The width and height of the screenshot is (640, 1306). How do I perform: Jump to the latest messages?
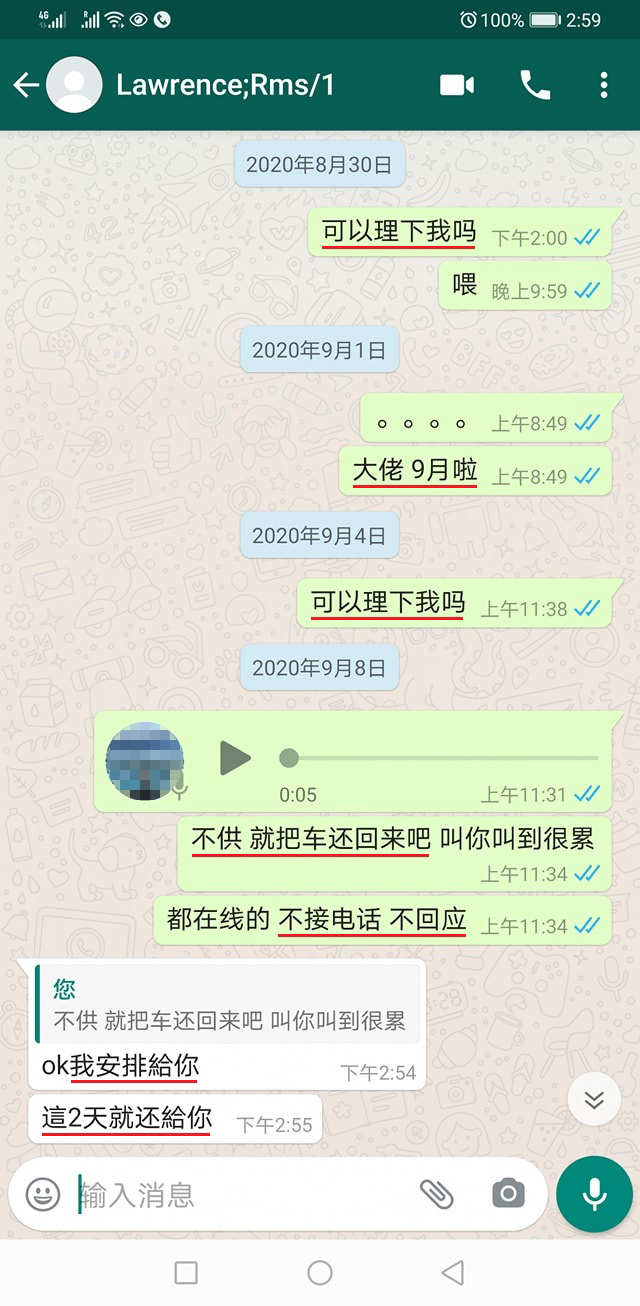point(594,1100)
